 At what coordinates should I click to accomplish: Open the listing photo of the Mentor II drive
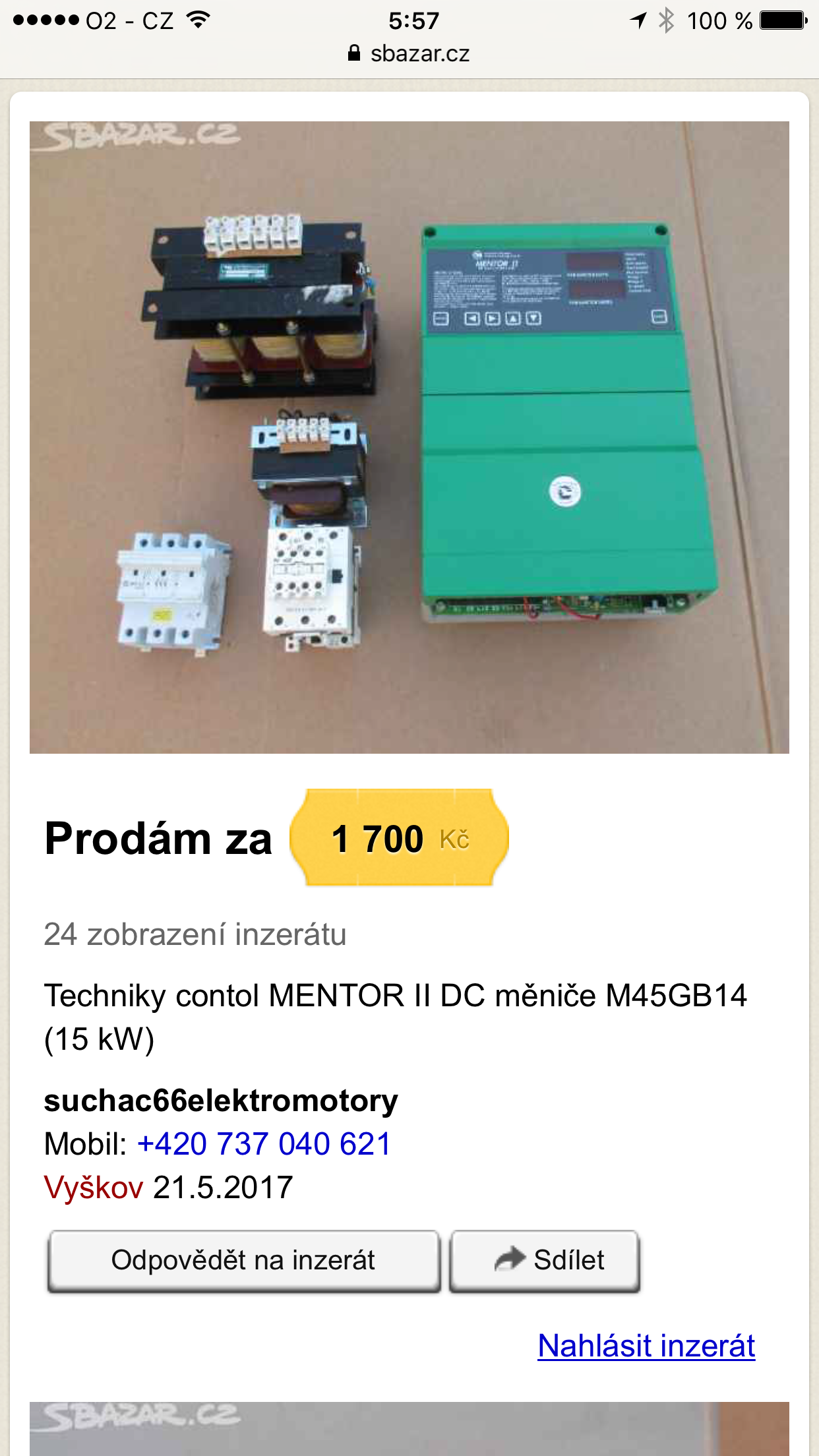click(x=409, y=437)
